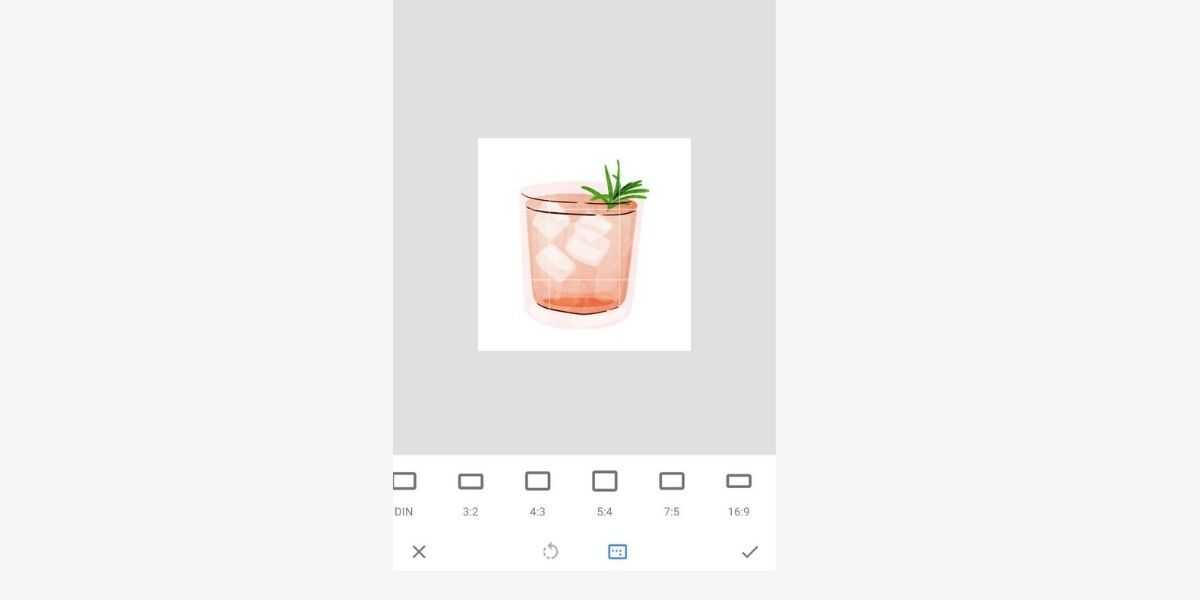Rotate the crop orientation
The width and height of the screenshot is (1200, 600).
click(550, 552)
